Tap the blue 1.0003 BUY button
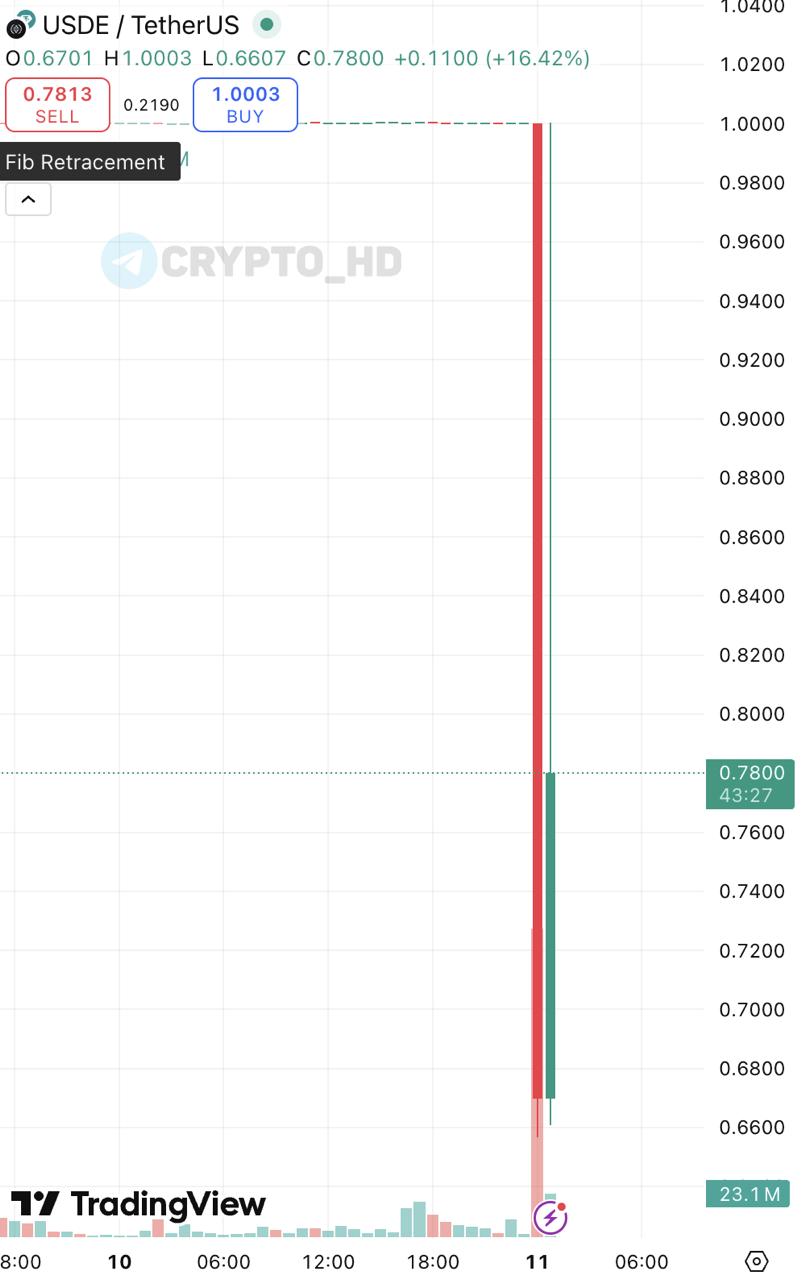 [245, 105]
